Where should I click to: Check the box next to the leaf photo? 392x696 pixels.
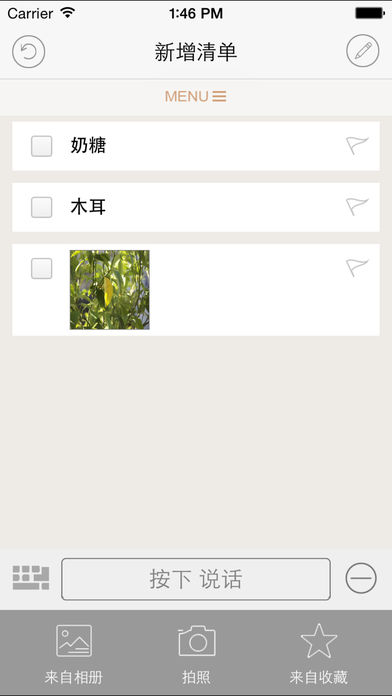[x=42, y=269]
